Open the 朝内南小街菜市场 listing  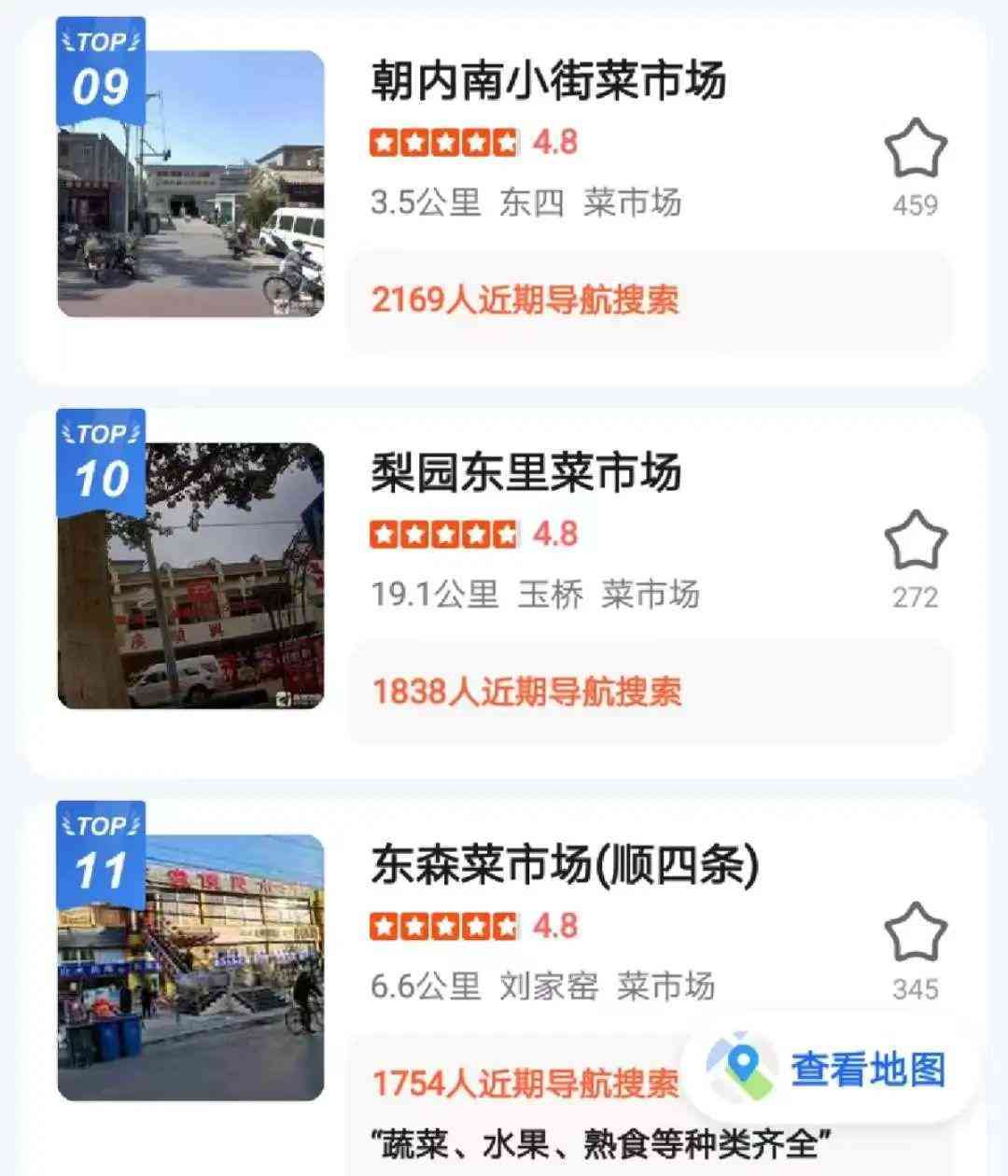click(548, 81)
